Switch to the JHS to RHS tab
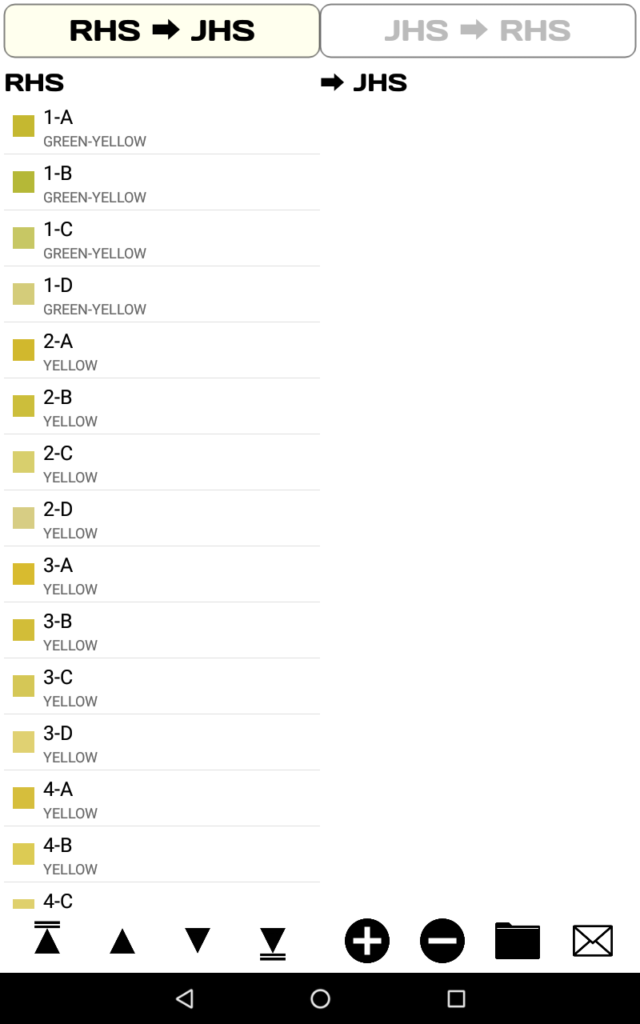This screenshot has height=1024, width=640. coord(478,31)
